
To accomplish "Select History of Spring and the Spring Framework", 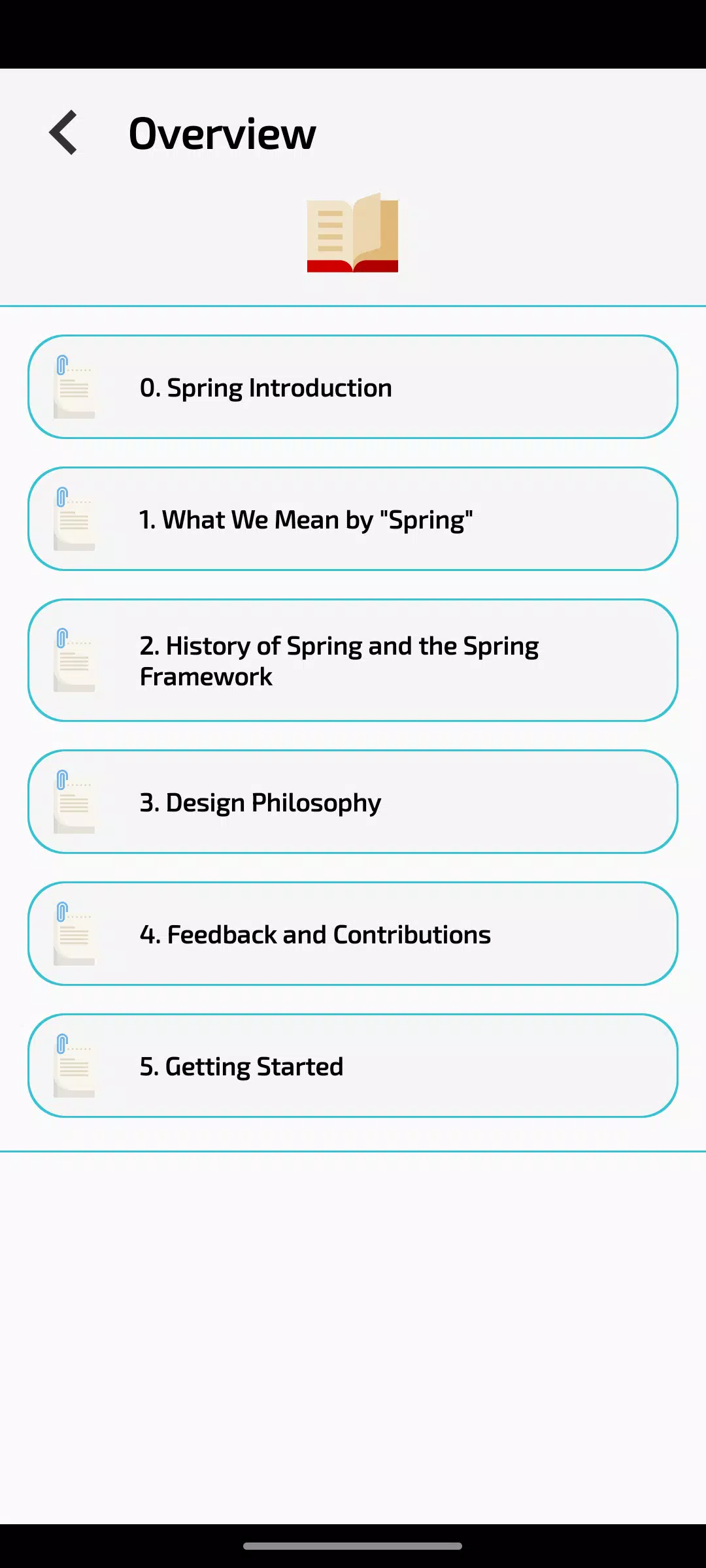I will [353, 661].
